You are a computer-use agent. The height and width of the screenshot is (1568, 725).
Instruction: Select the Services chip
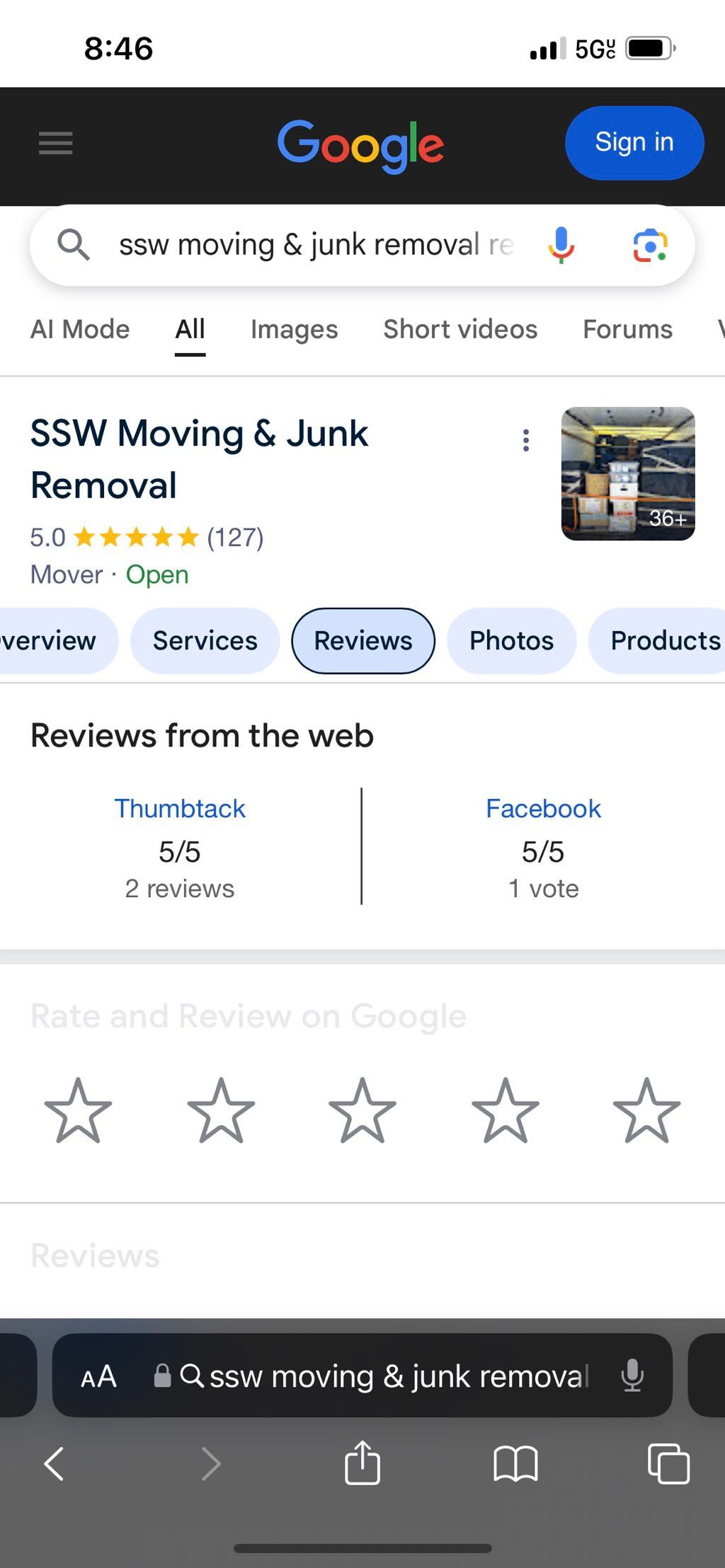(x=205, y=641)
